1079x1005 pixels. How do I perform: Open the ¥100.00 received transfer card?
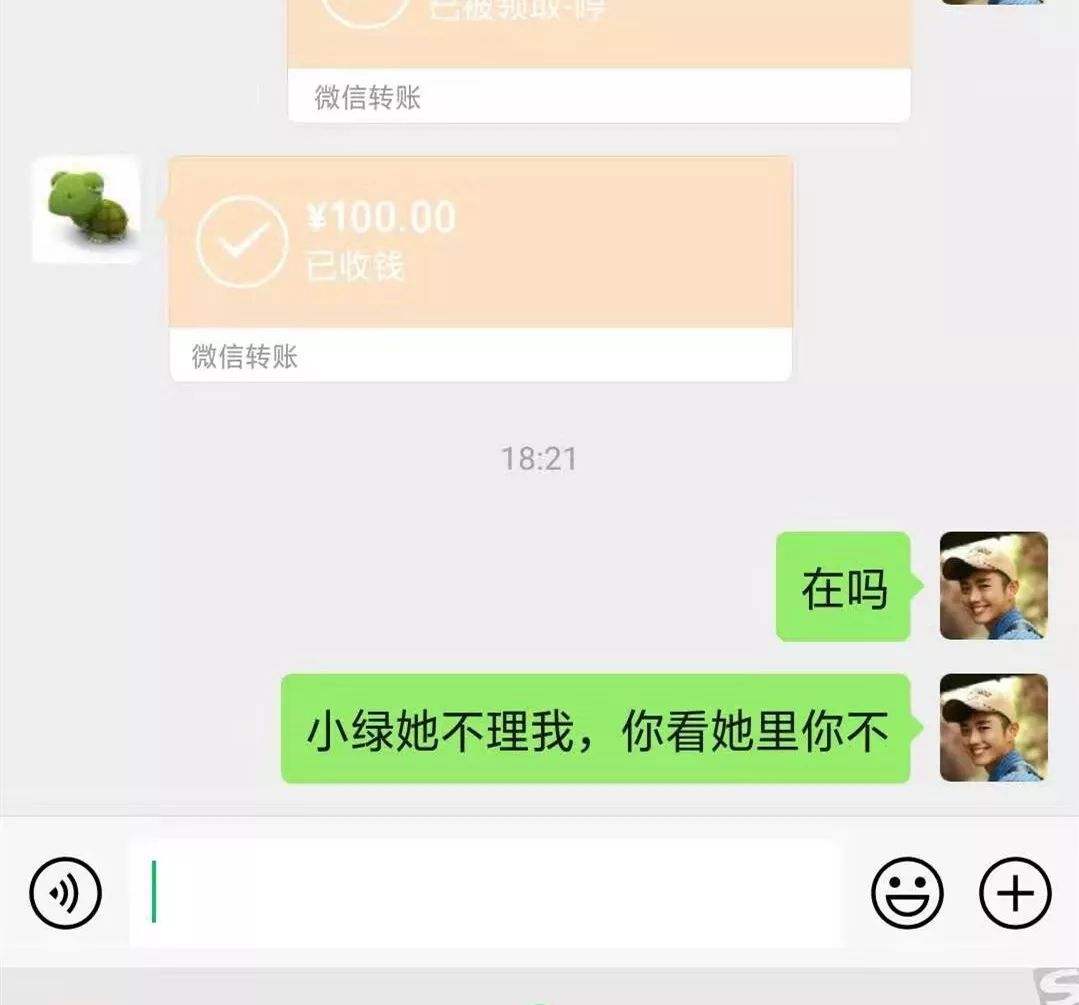coord(480,268)
